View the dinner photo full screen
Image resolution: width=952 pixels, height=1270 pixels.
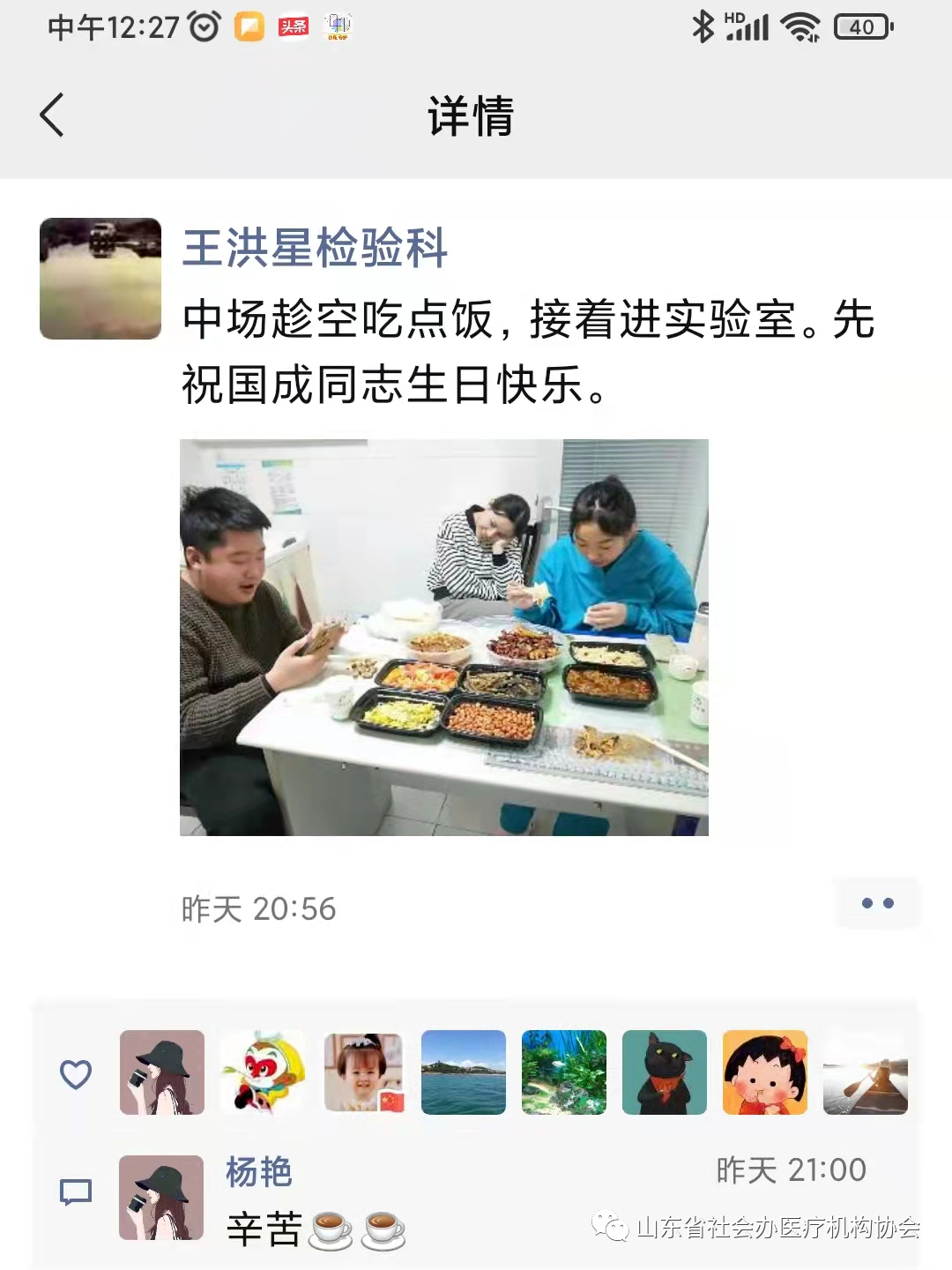click(x=443, y=637)
